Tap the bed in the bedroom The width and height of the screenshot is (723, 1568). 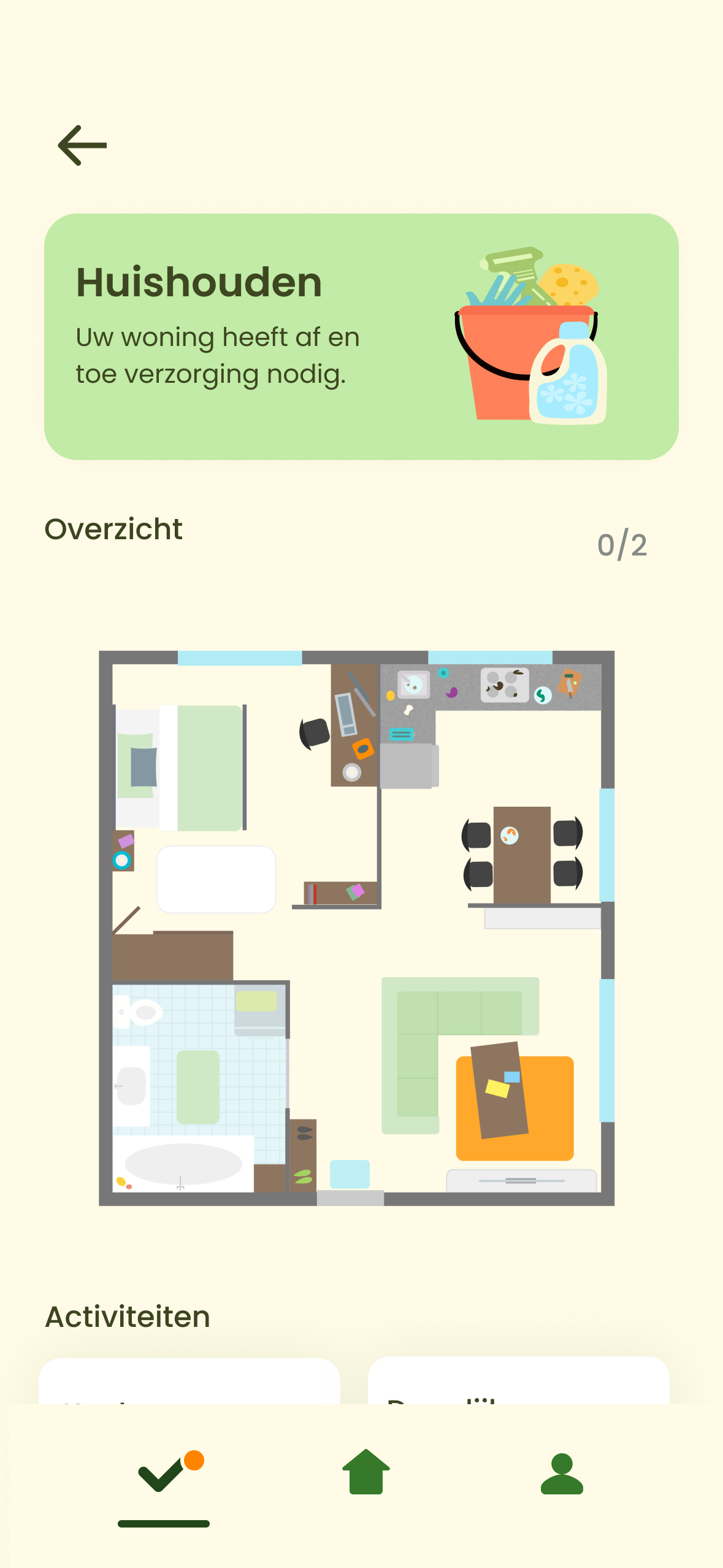pyautogui.click(x=184, y=767)
